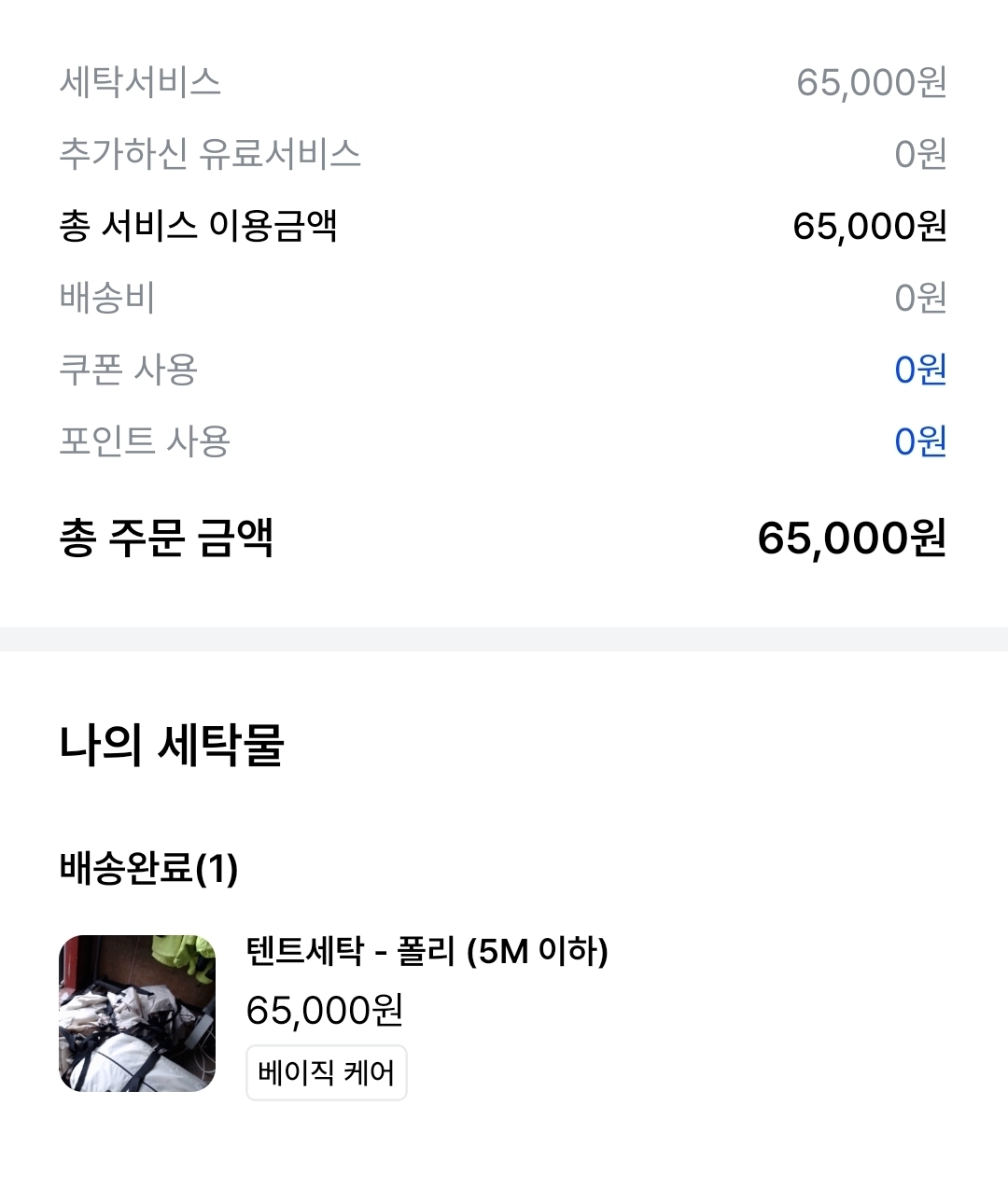Select the 나의 세탁물 heading
Viewport: 1008px width, 1189px height.
[x=174, y=743]
